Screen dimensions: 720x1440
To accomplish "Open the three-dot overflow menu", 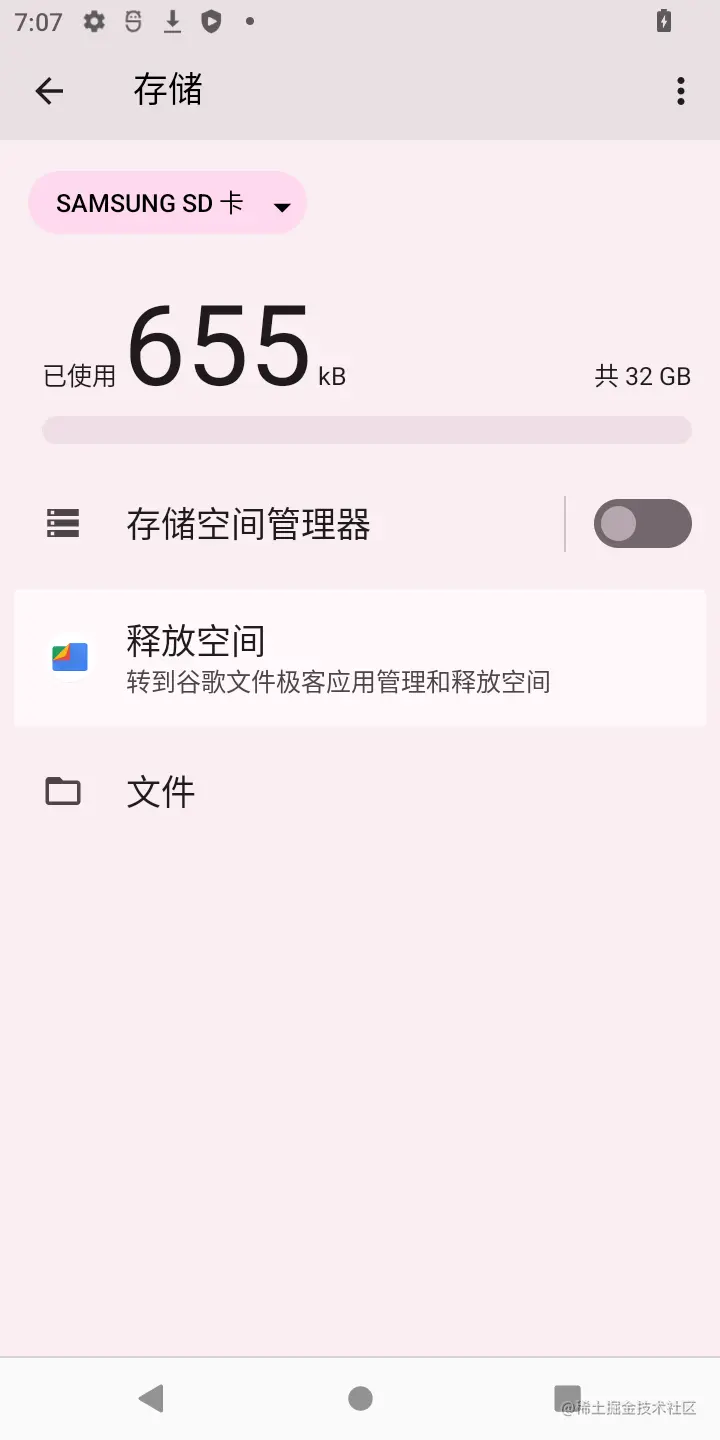I will click(680, 91).
